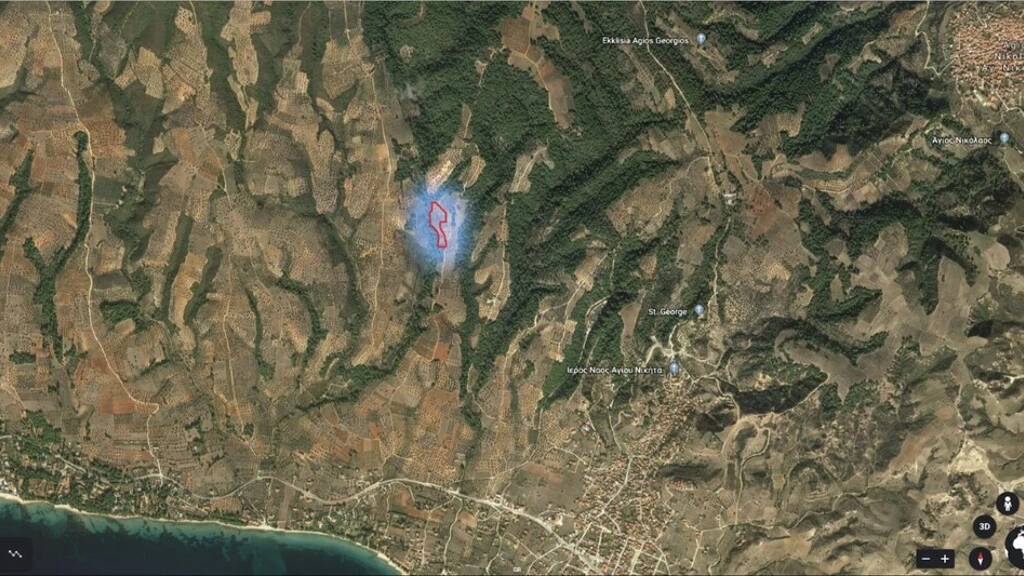This screenshot has height=576, width=1024.
Task: Open Street View with the pegman icon
Action: point(1006,504)
